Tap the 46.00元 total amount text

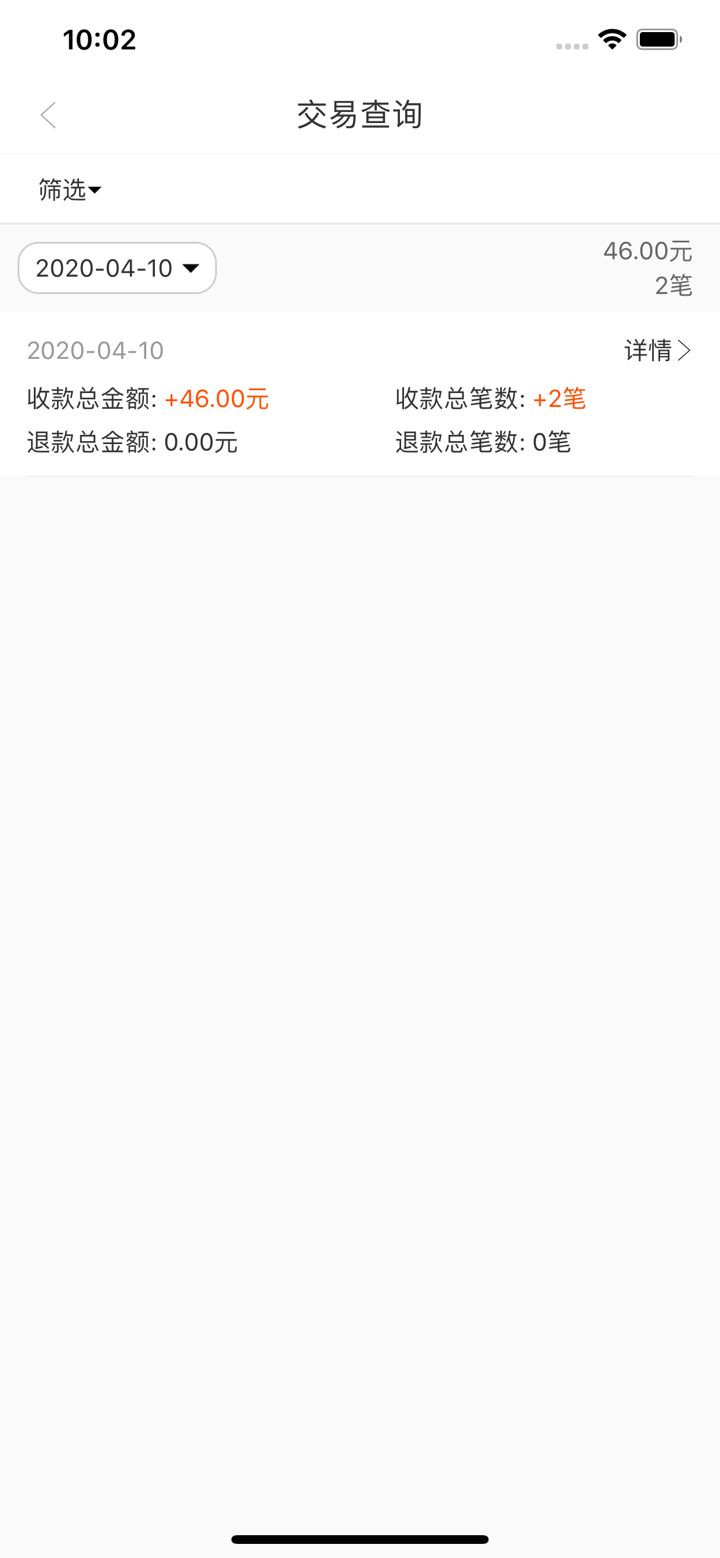coord(648,251)
